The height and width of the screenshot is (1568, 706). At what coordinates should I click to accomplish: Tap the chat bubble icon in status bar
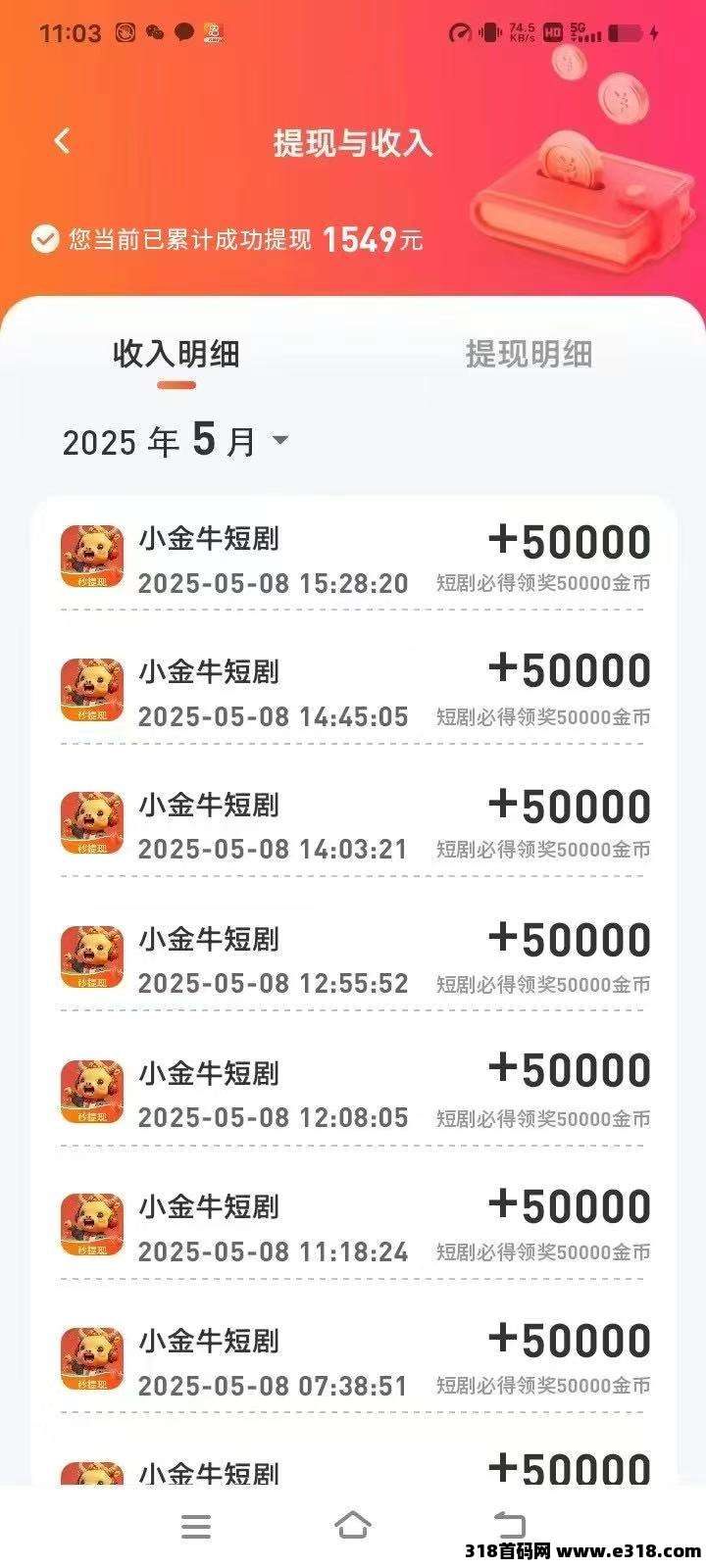coord(183,31)
